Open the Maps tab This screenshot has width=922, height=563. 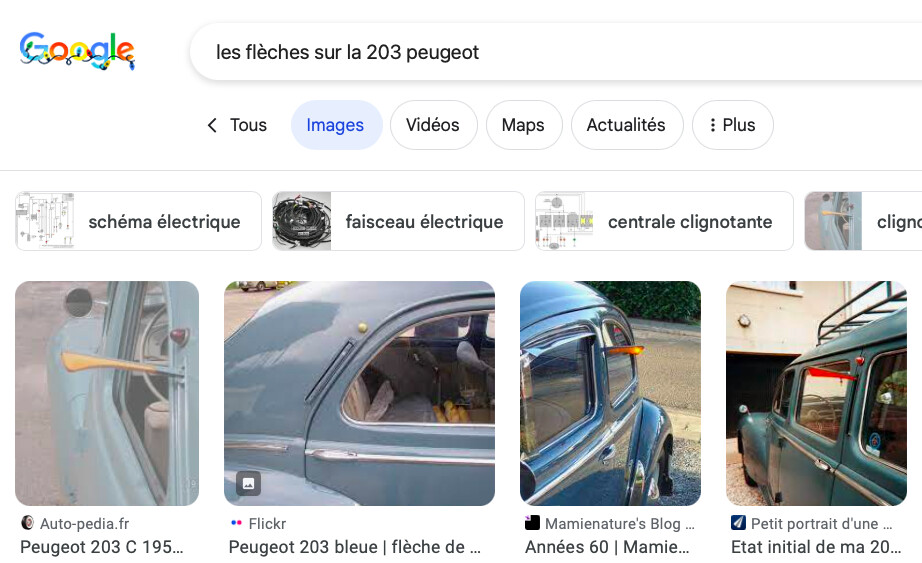[x=523, y=125]
